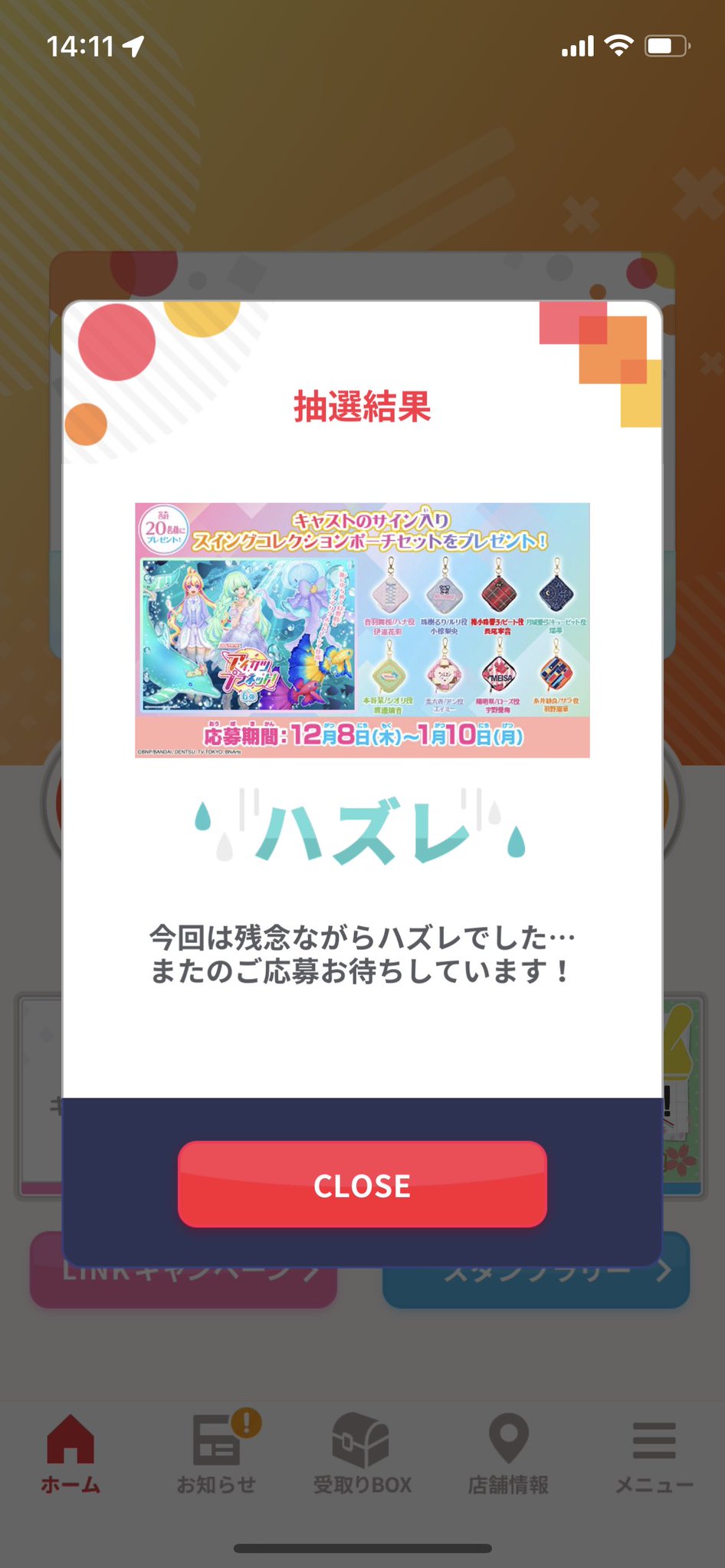The image size is (725, 1568).
Task: Open the お知らせ notifications tab
Action: [x=216, y=1453]
